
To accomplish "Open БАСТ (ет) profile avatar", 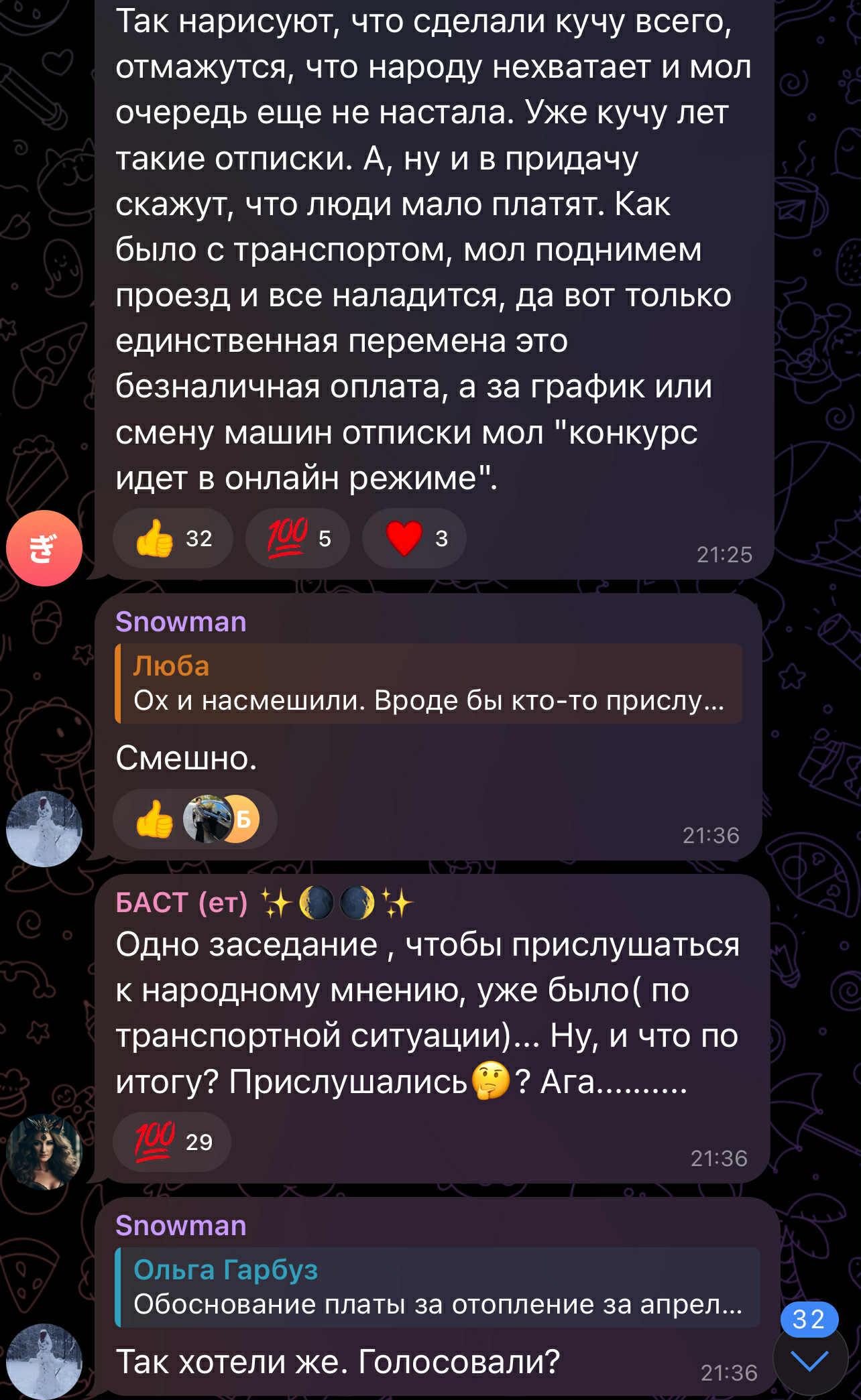I will coord(44,1152).
